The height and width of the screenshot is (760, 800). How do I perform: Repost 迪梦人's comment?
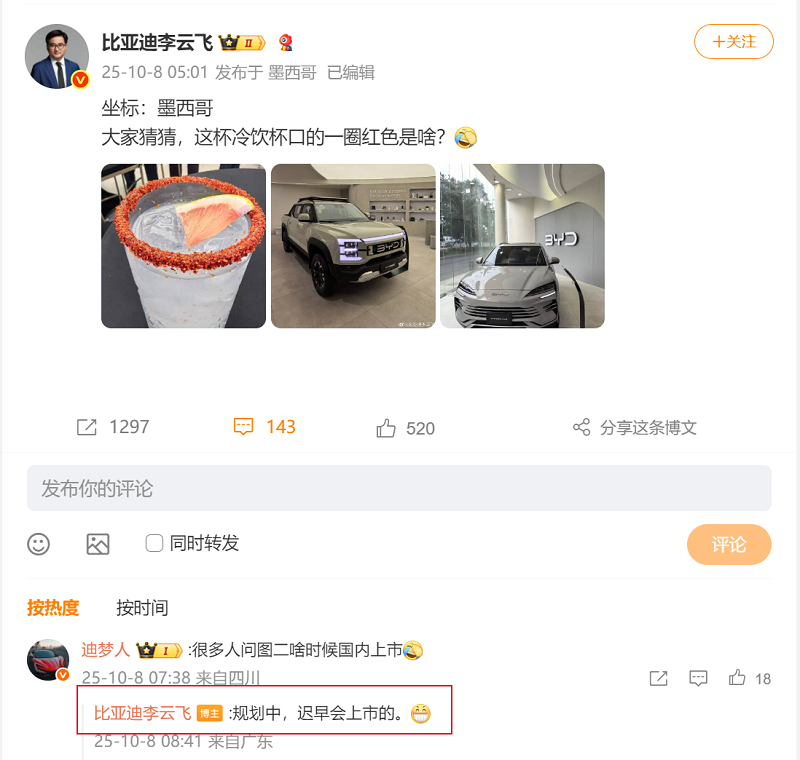(658, 678)
